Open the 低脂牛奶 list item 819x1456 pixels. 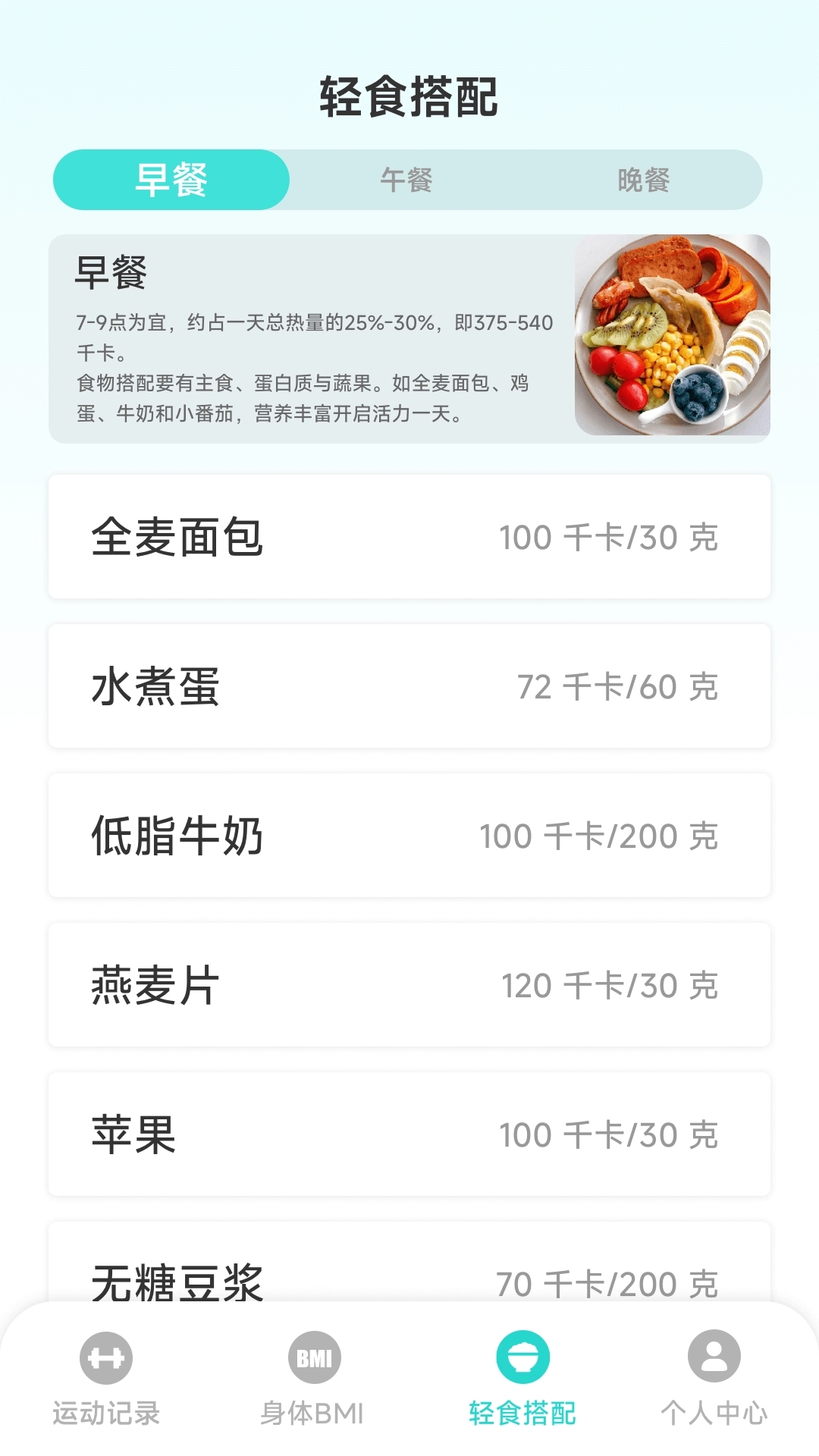409,834
